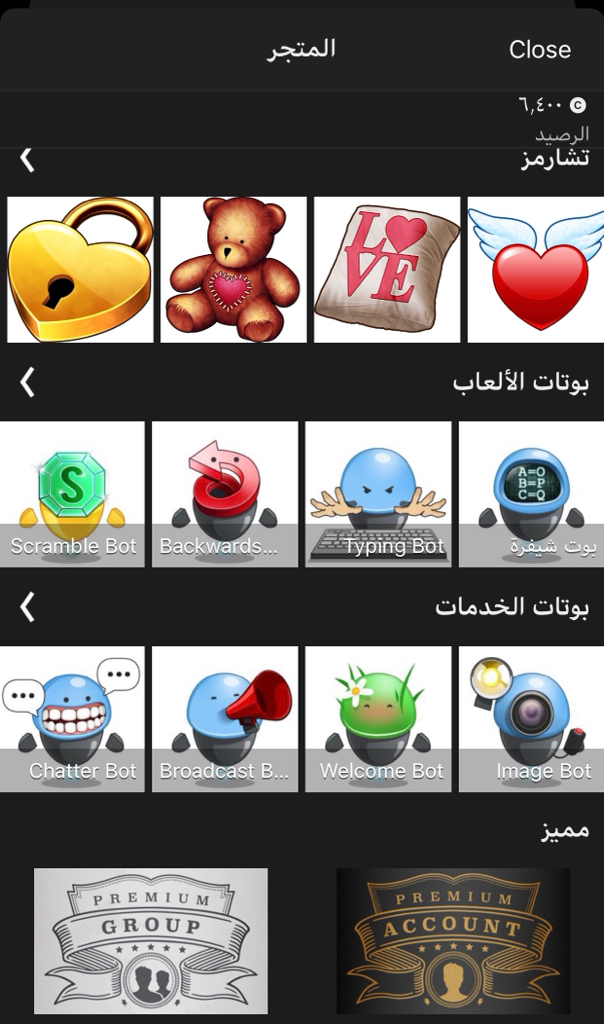Open Welcome Bot
604x1024 pixels.
[x=378, y=719]
